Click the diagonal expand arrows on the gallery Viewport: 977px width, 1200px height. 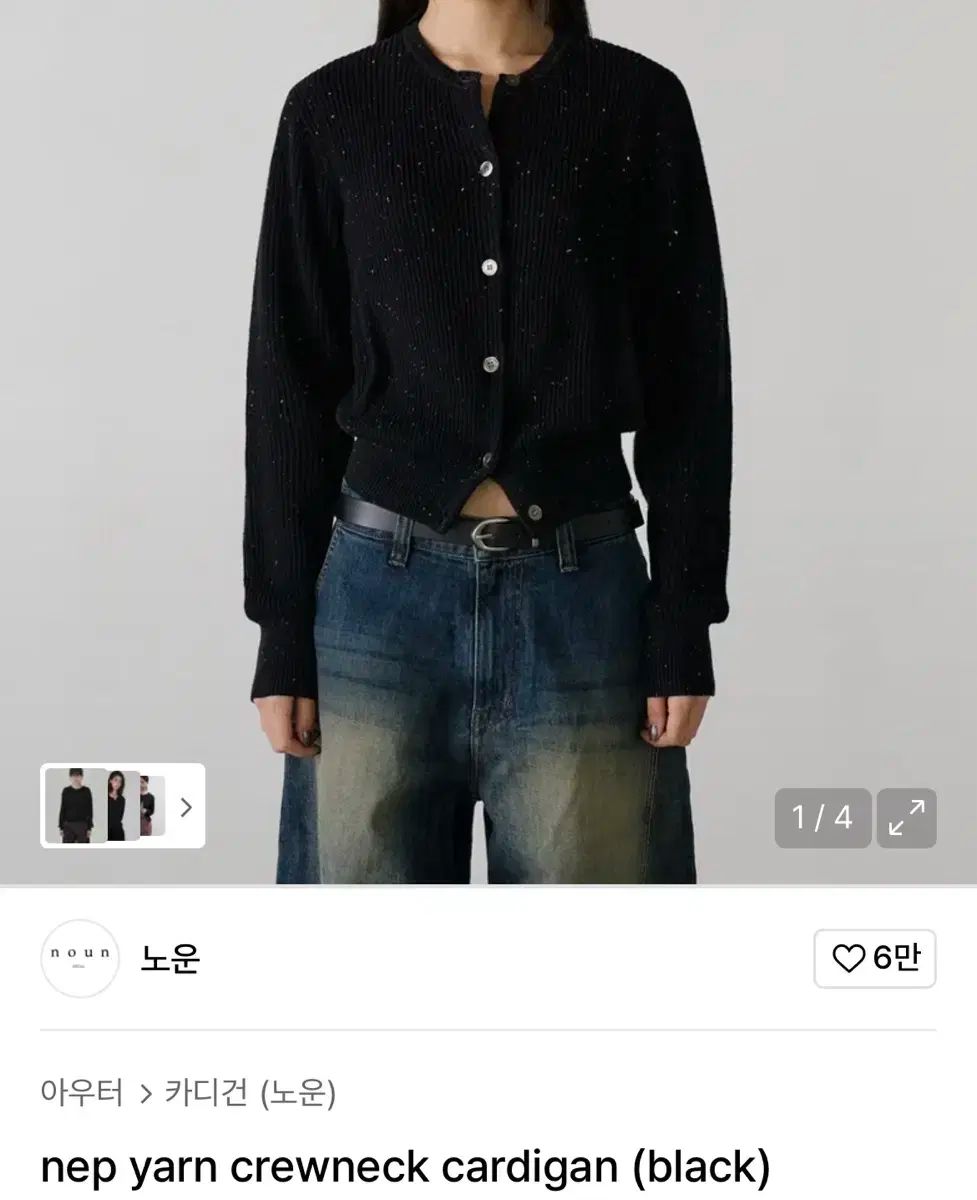(908, 818)
